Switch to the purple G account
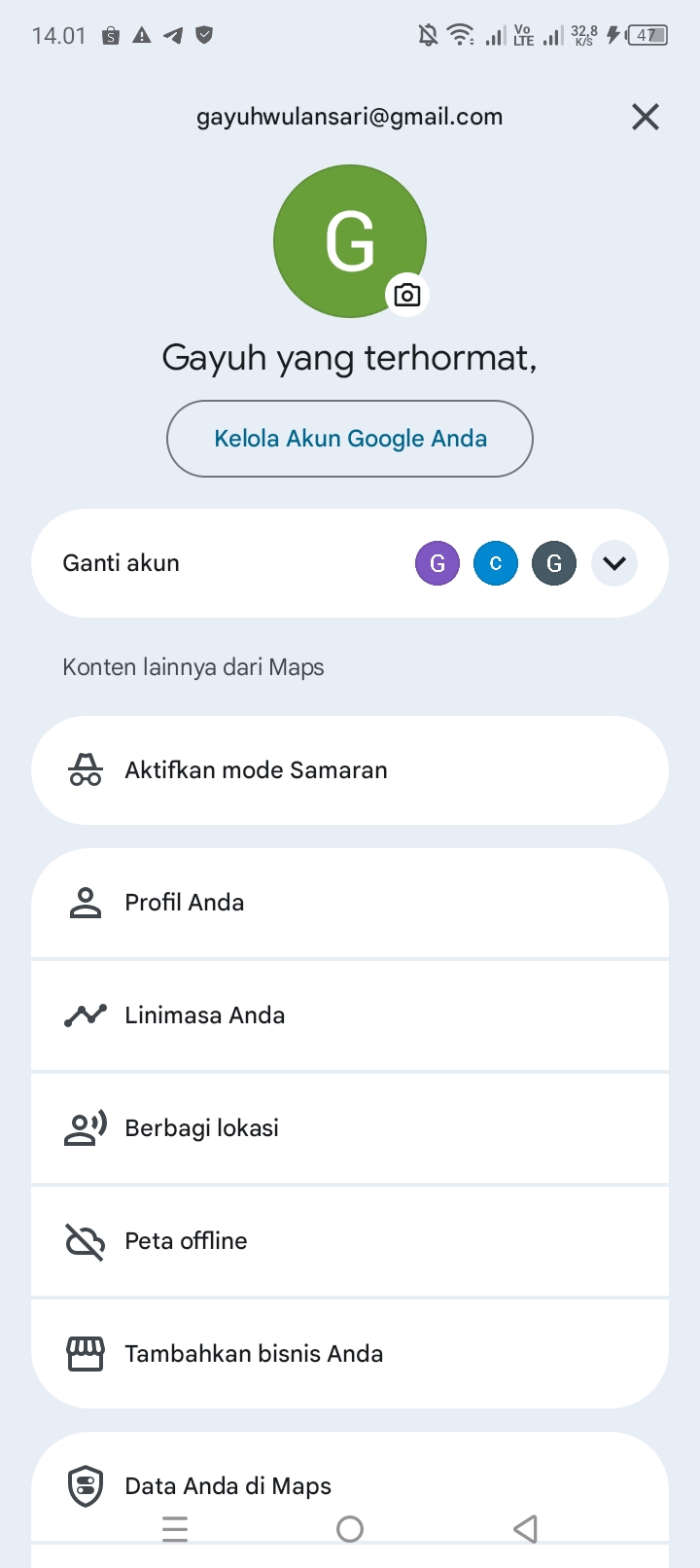 437,563
